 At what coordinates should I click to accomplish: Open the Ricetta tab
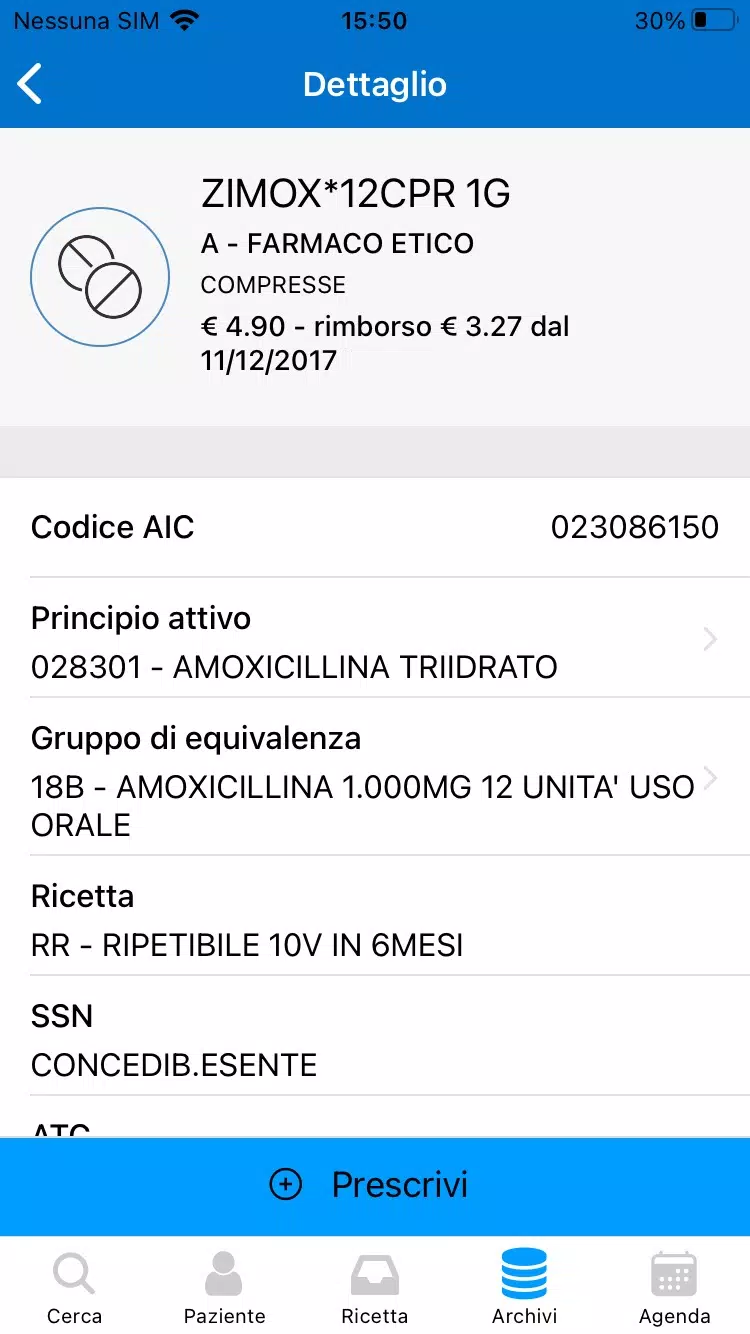[x=375, y=1286]
